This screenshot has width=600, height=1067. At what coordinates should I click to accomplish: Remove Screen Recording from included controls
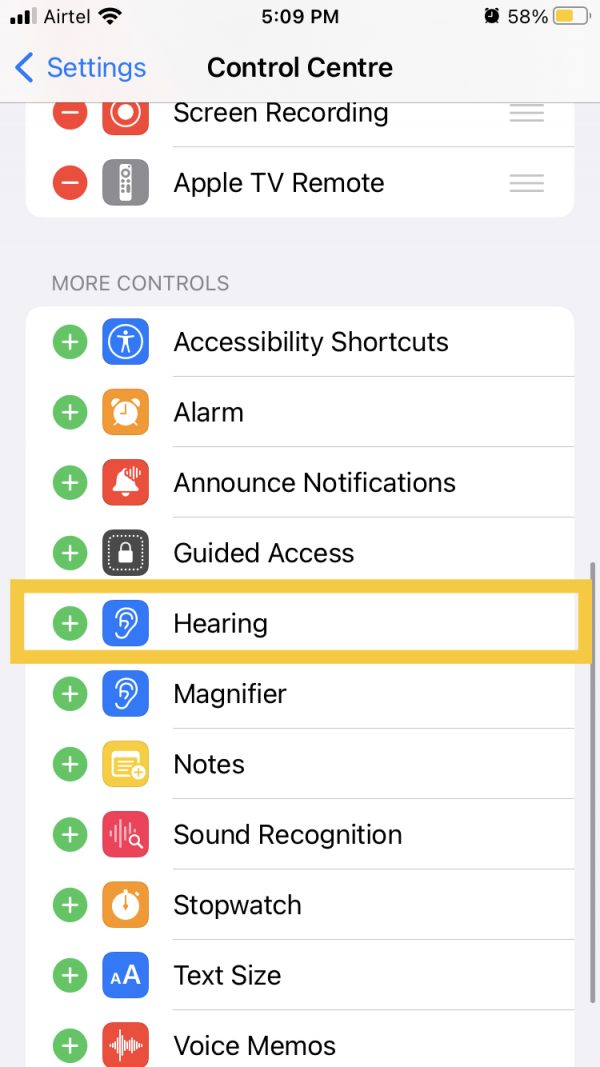point(70,113)
